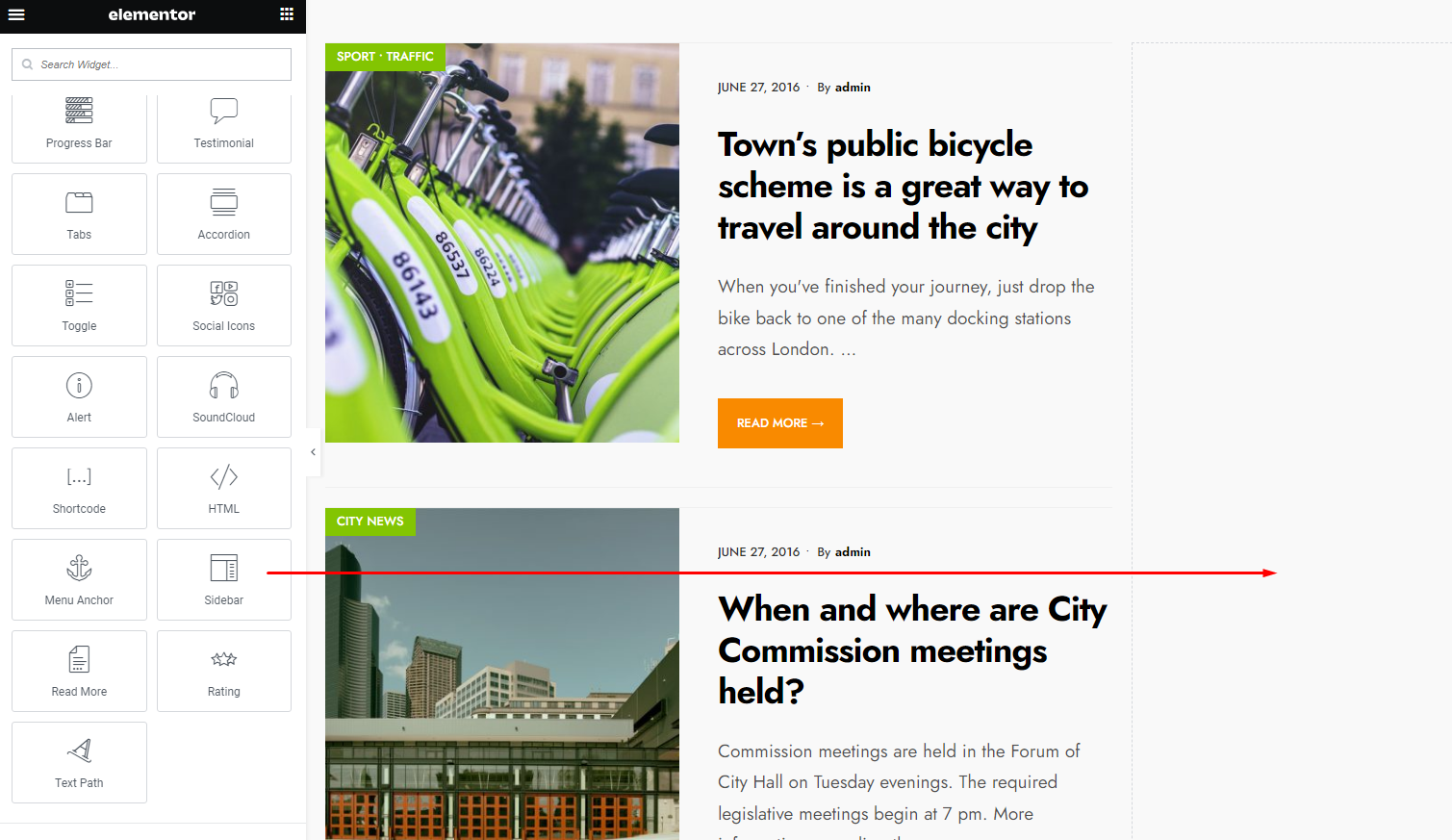Select the Rating widget

[x=223, y=671]
